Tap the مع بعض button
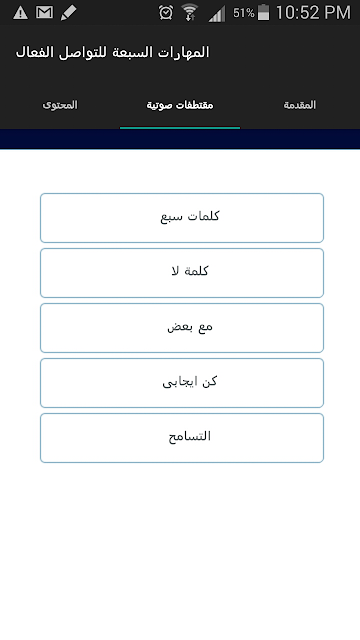Screen dimensions: 360x640 point(182,328)
